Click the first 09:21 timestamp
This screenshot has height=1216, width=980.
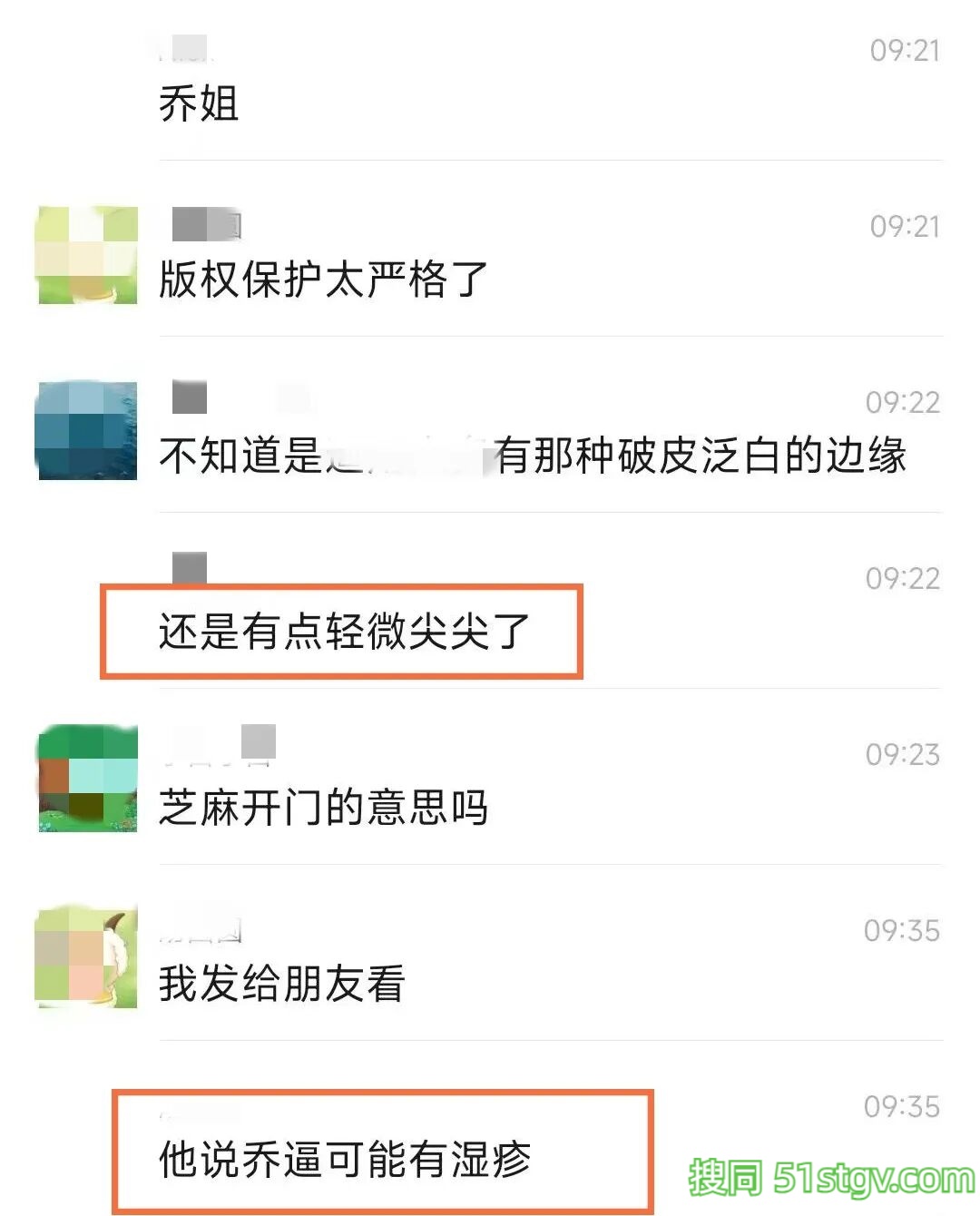(904, 50)
